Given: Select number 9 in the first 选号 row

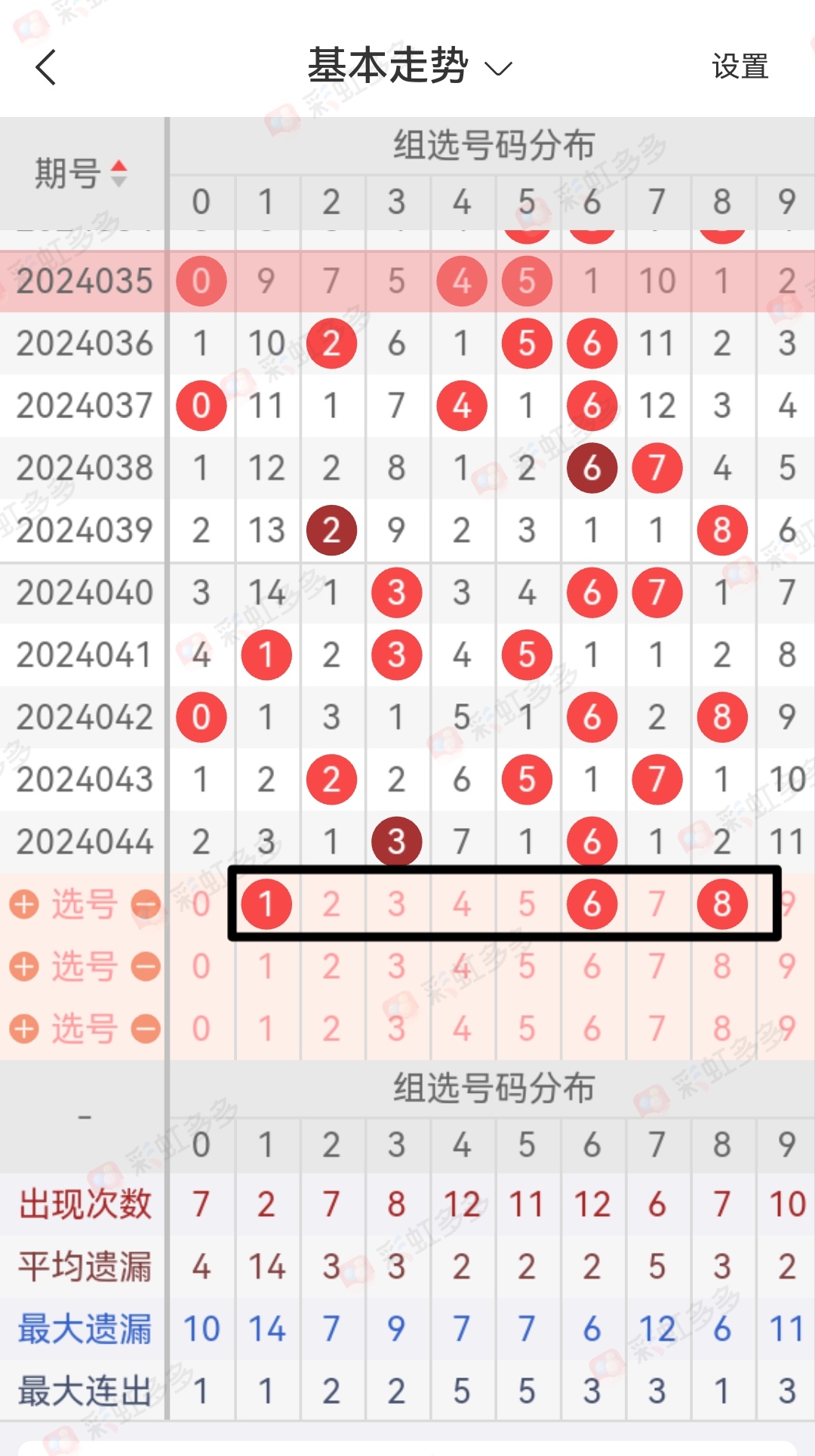Looking at the screenshot, I should tap(787, 905).
